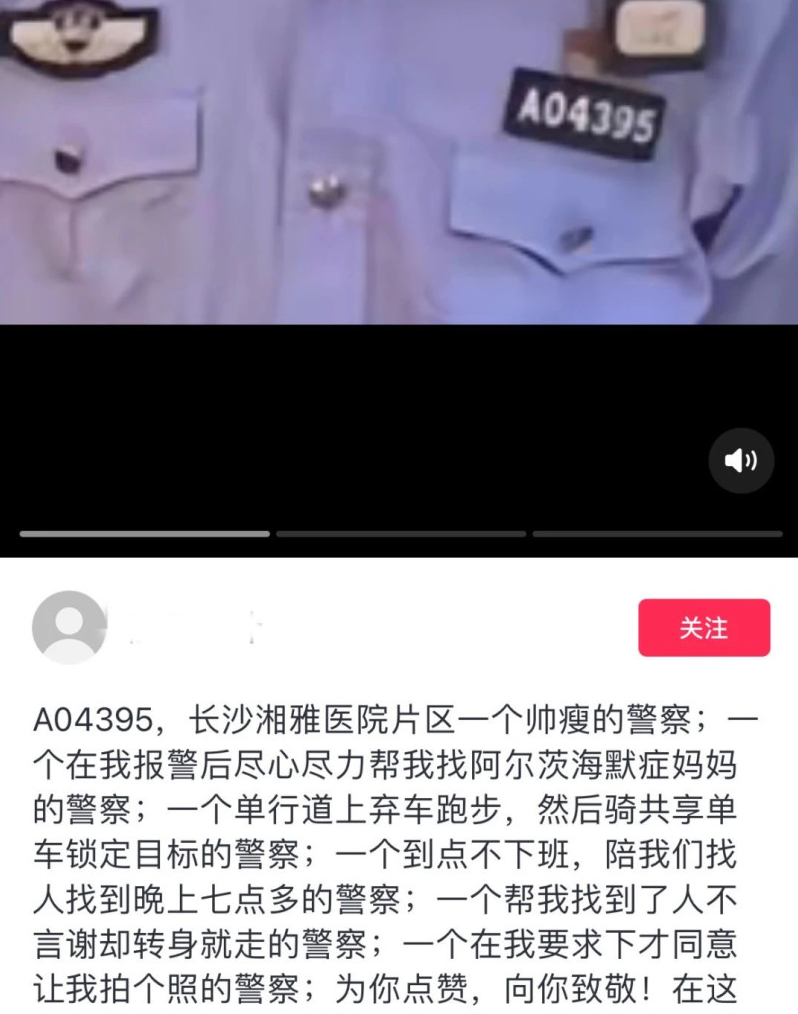The image size is (798, 1014).
Task: Open the poster's profile avatar
Action: 69,628
